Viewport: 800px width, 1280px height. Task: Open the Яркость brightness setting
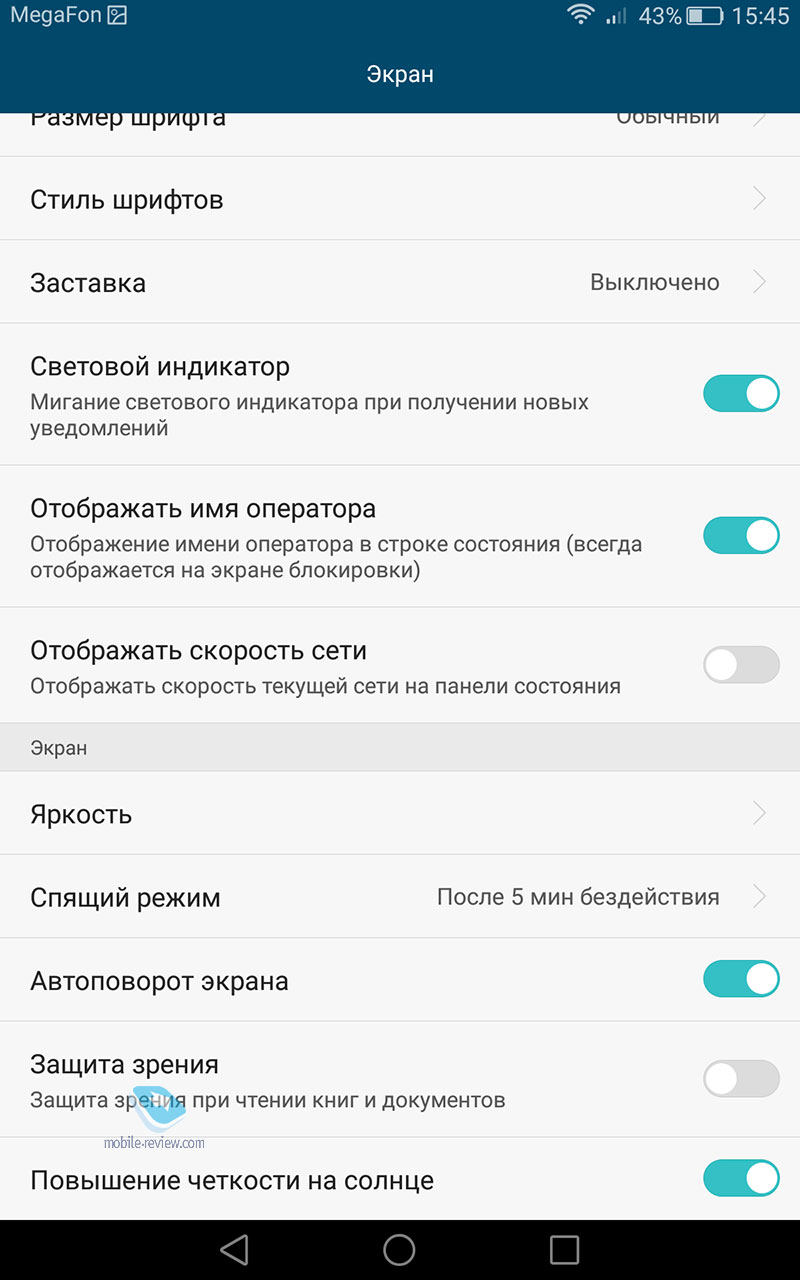tap(400, 813)
